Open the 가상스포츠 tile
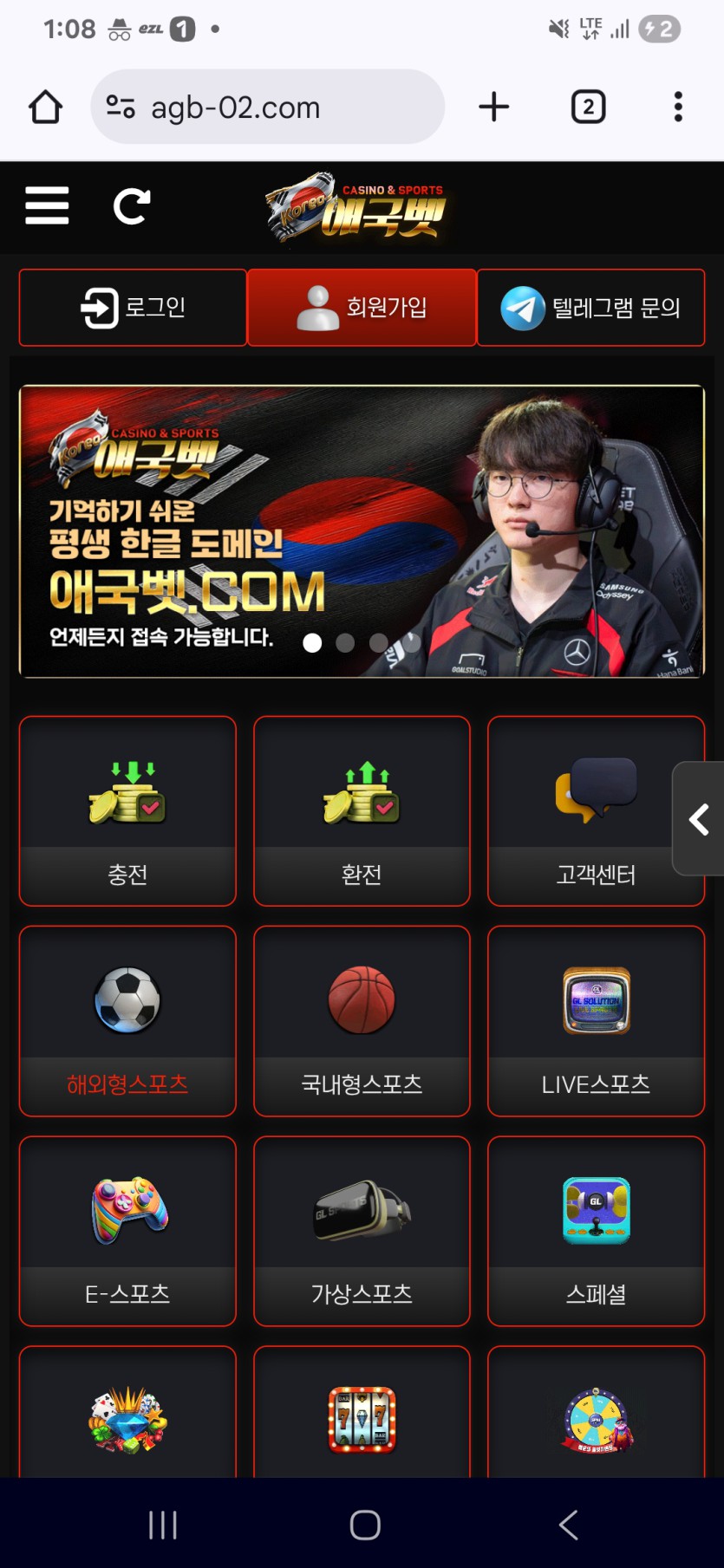This screenshot has height=1568, width=724. pos(362,1231)
